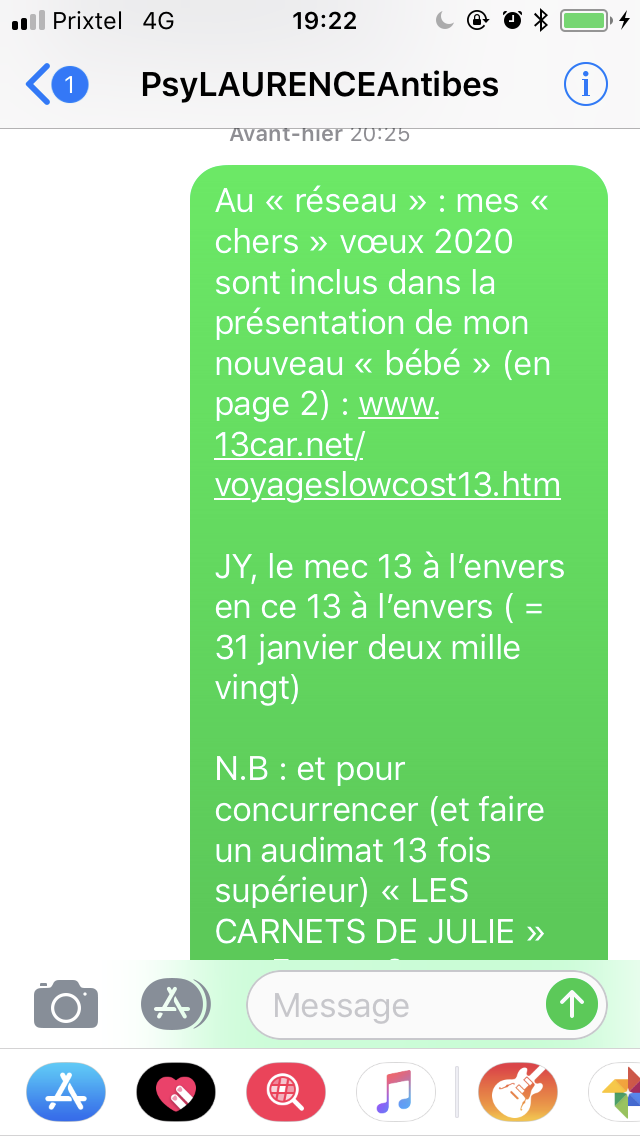Send the message with green arrow
Image resolution: width=640 pixels, height=1136 pixels.
click(x=572, y=1005)
